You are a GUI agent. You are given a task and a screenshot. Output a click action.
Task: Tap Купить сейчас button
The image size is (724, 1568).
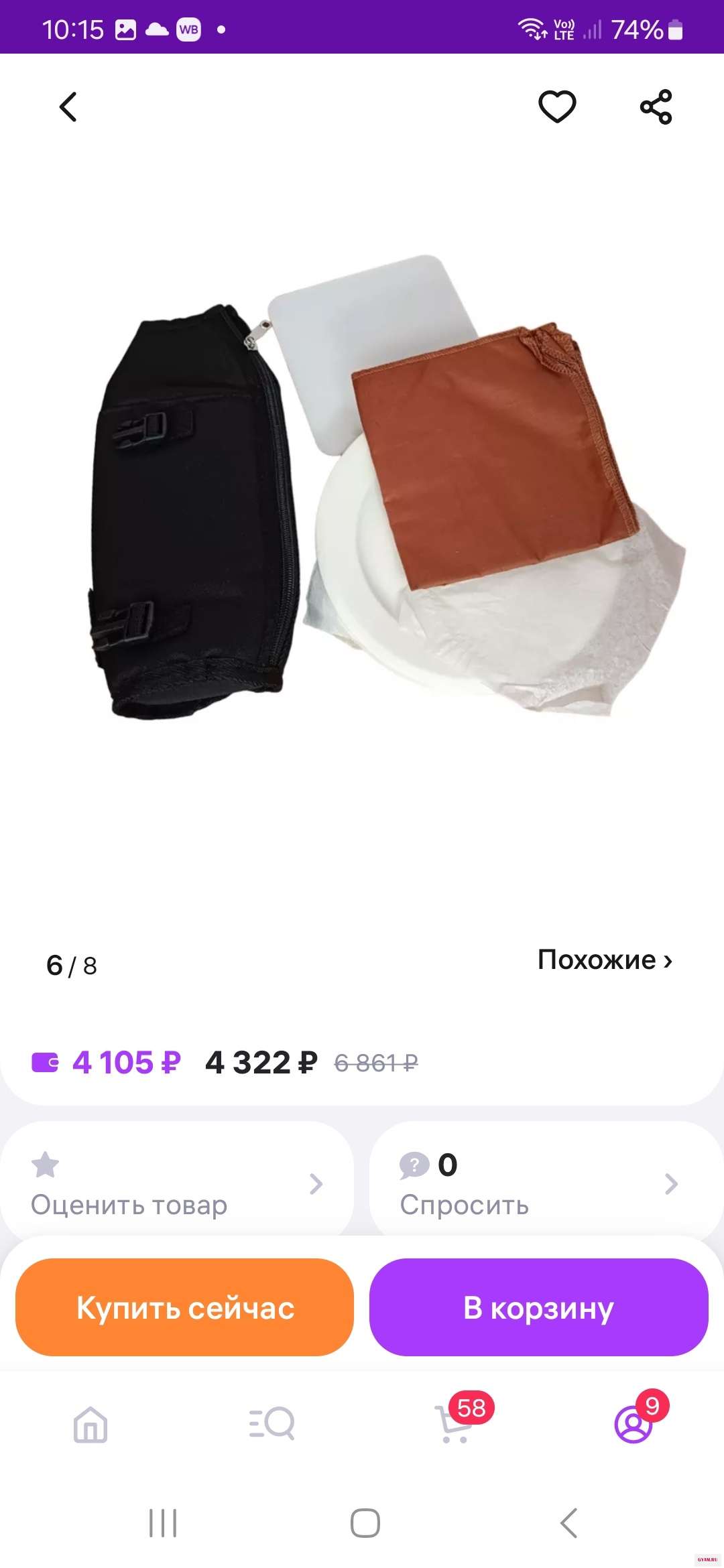pyautogui.click(x=184, y=1308)
